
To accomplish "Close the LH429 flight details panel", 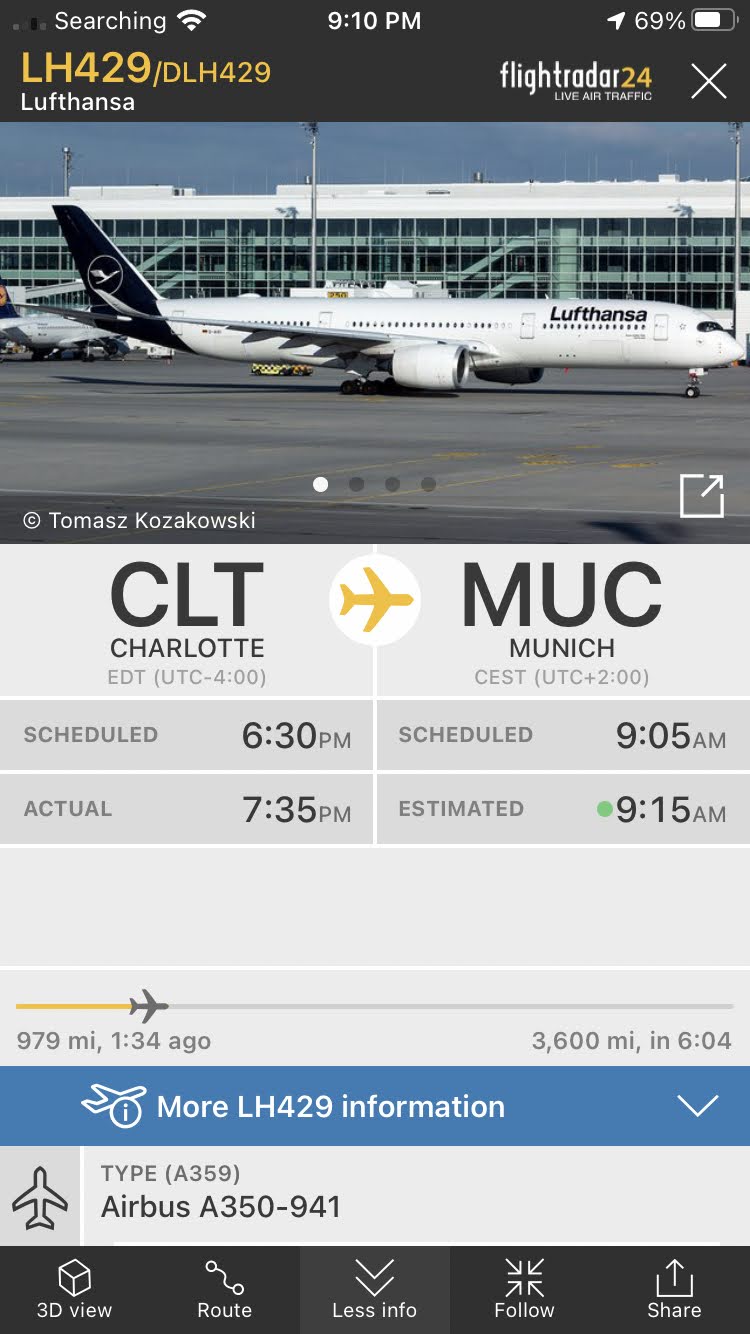I will point(709,81).
